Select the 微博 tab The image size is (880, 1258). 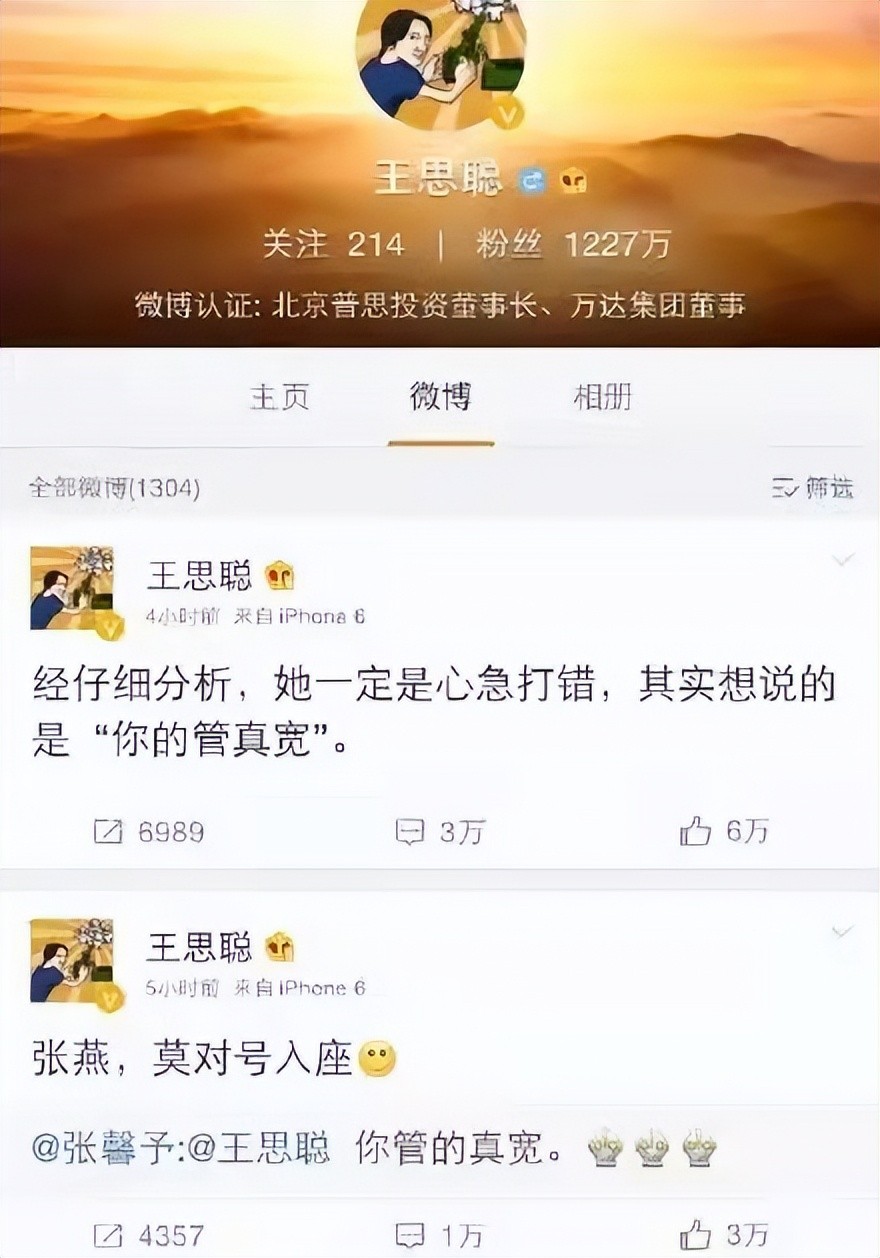(440, 397)
